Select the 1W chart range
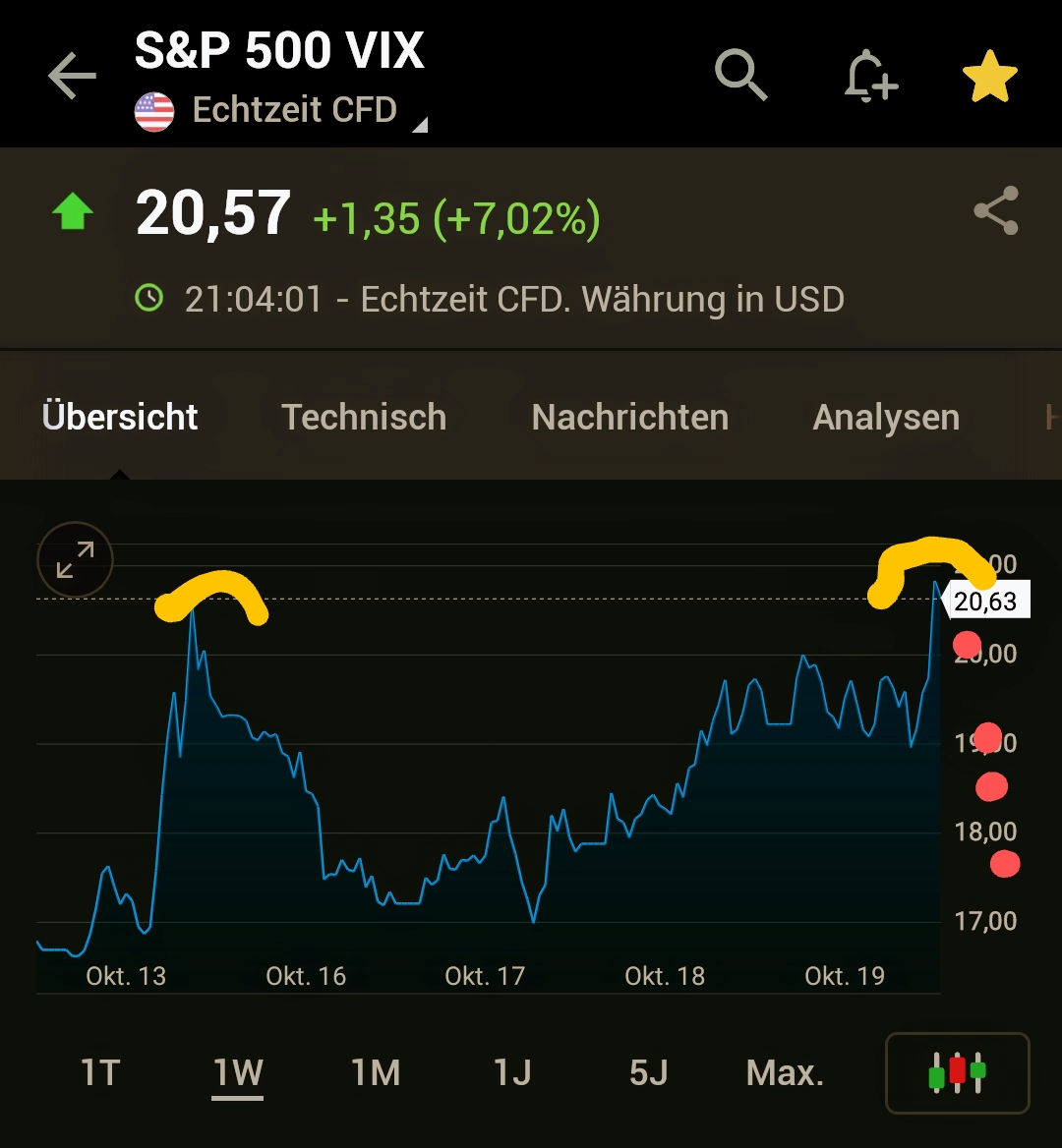 (238, 1072)
